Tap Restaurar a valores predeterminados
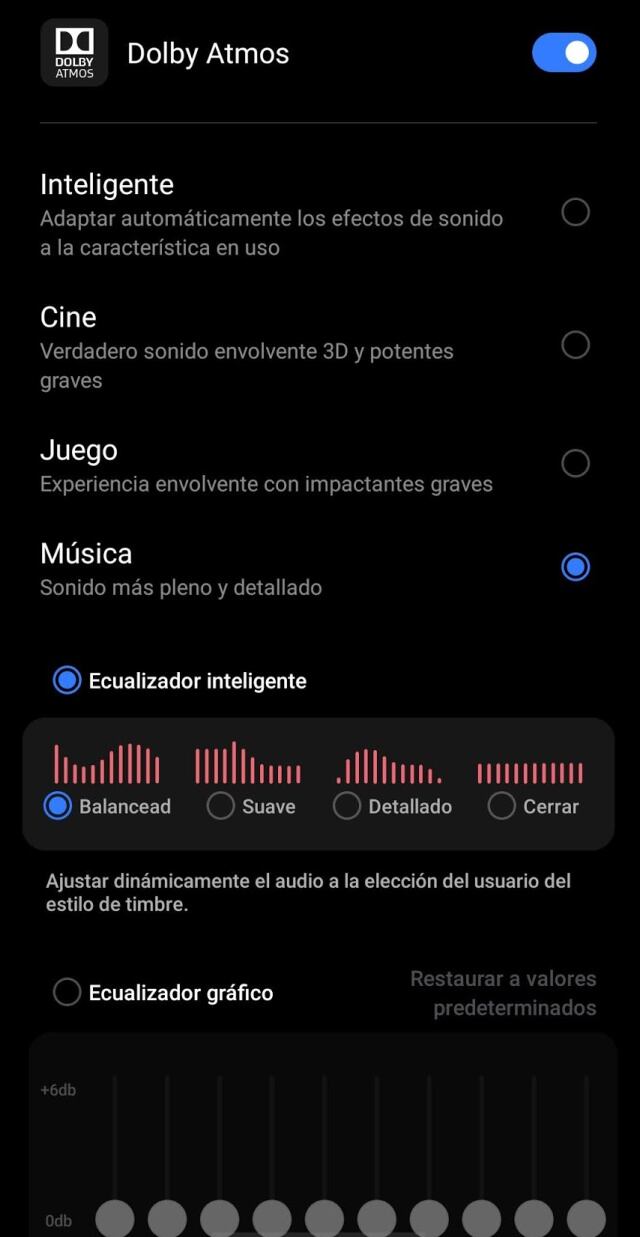 coord(503,993)
